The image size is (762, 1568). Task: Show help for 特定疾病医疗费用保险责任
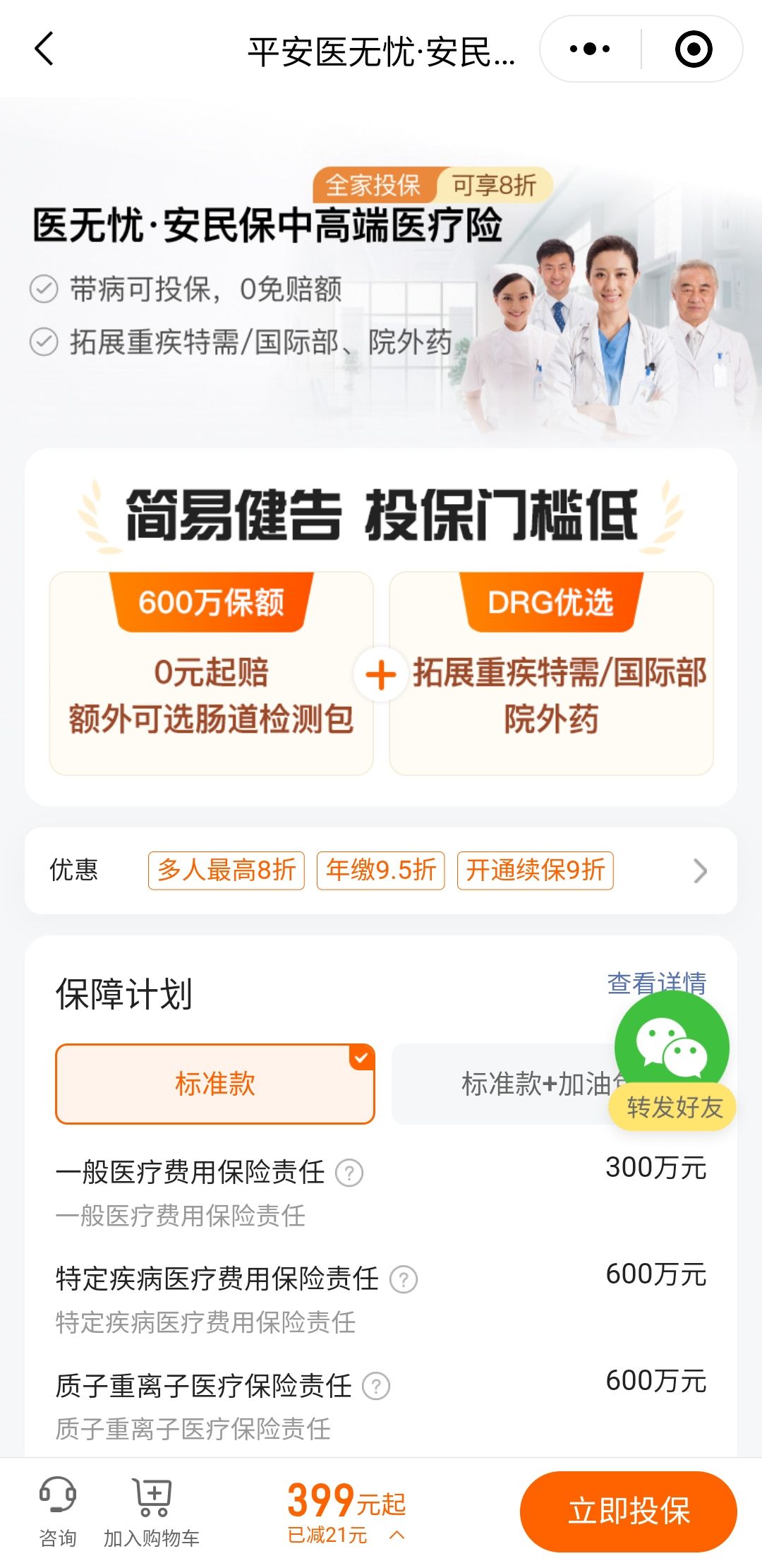(x=404, y=1279)
